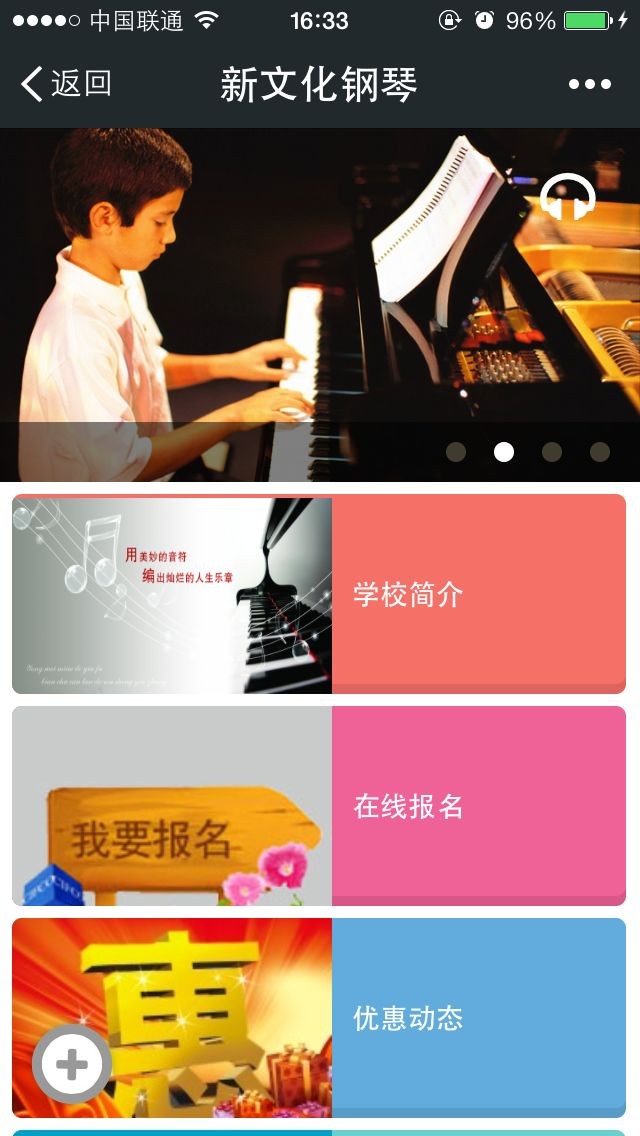Open the 优惠动态 card

[319, 1017]
